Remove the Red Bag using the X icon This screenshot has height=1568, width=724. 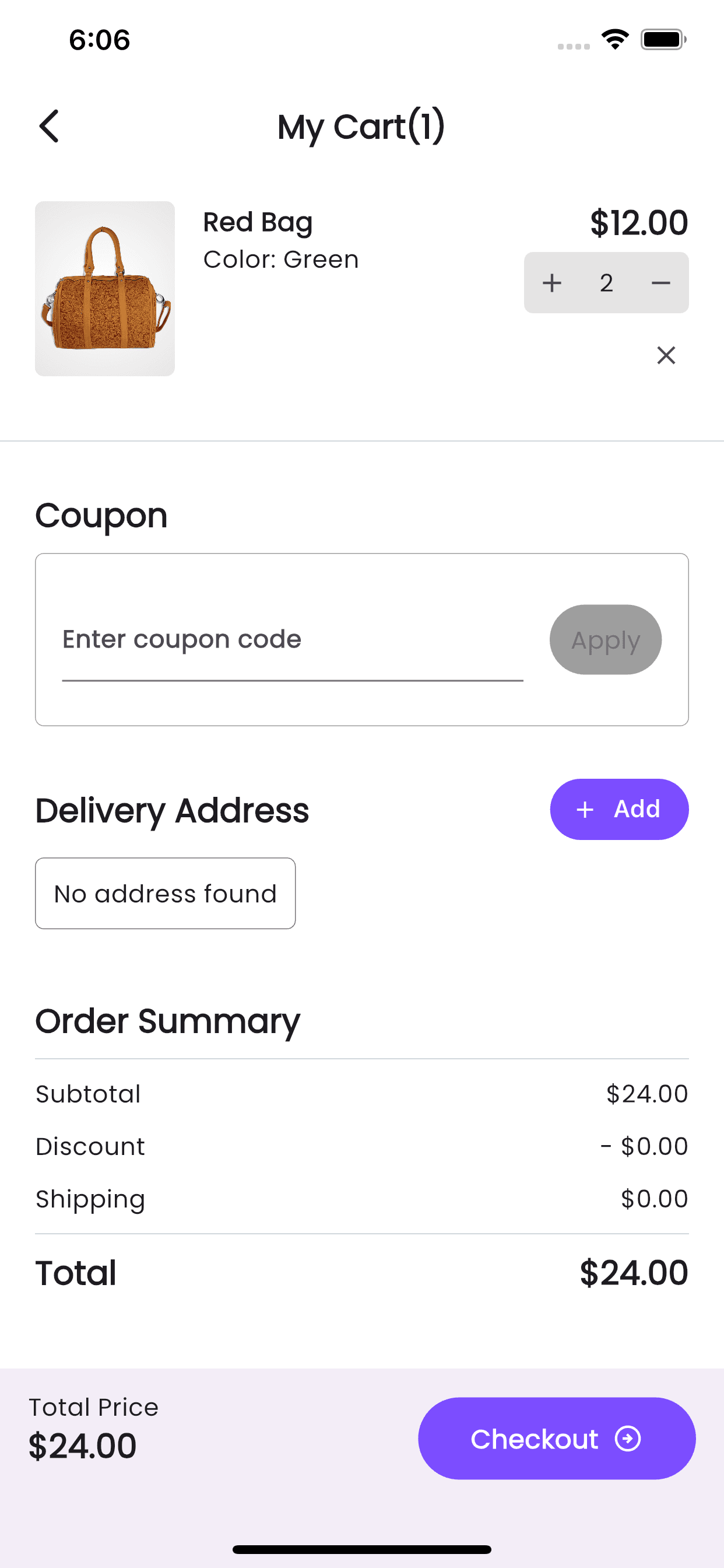666,355
